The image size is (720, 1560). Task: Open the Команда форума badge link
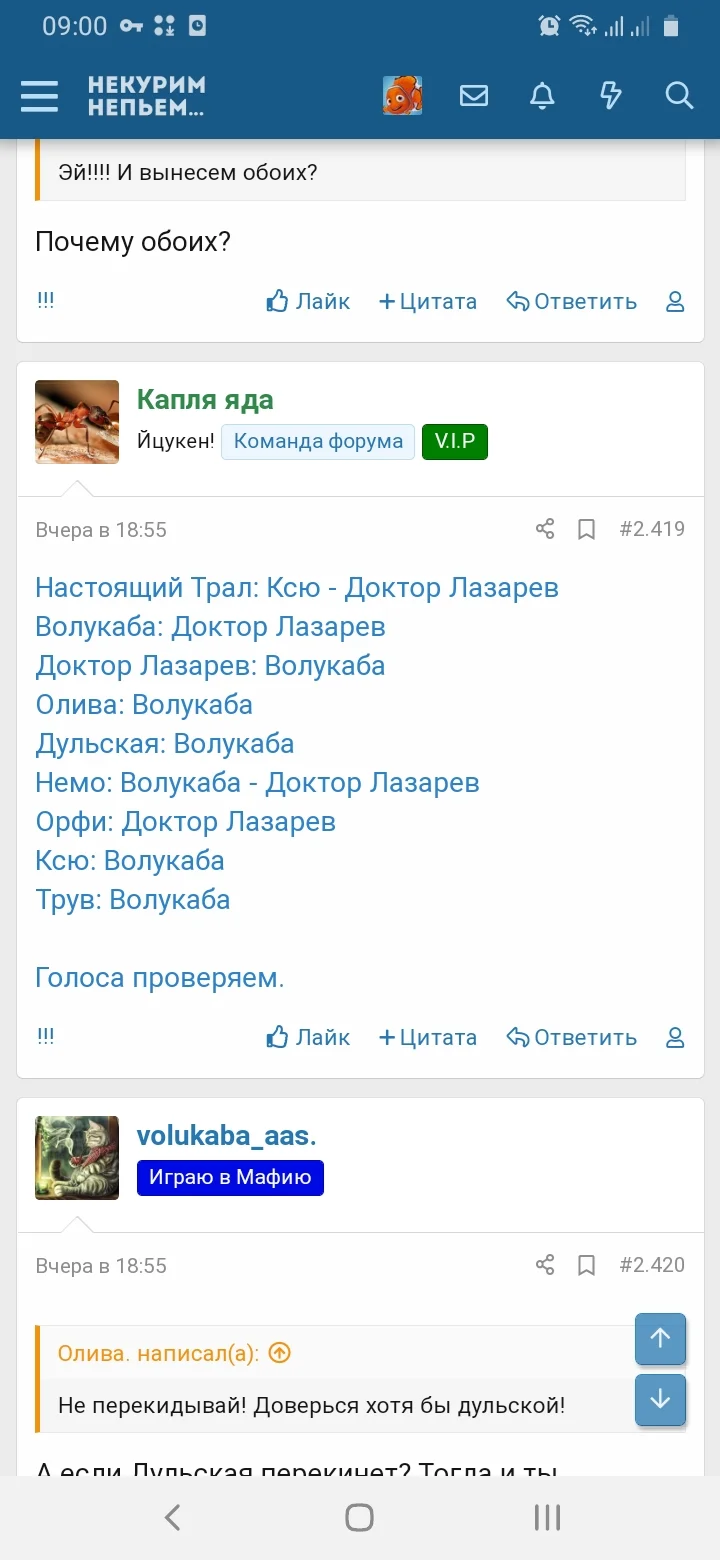click(x=318, y=441)
